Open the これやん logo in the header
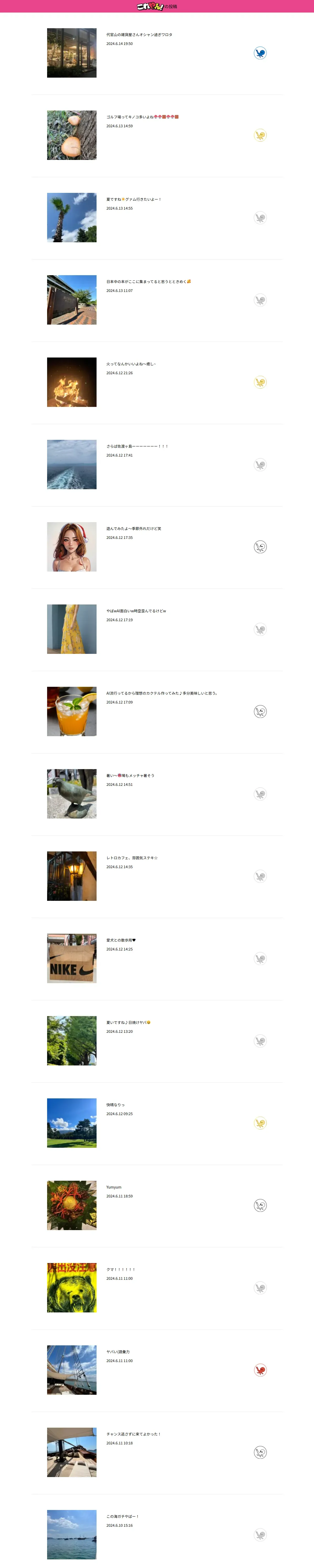This screenshot has height=1568, width=314. pyautogui.click(x=150, y=6)
